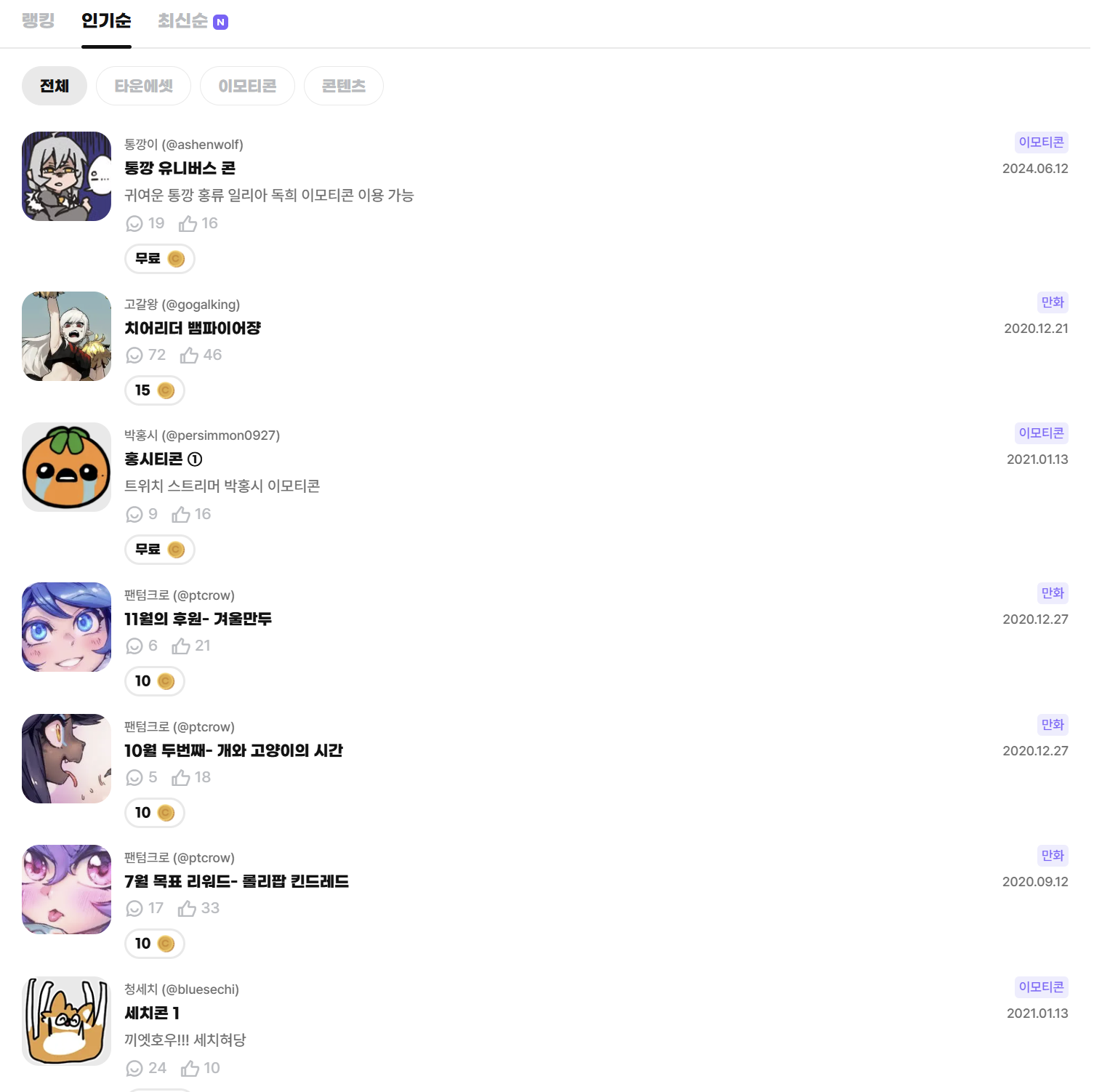Viewport: 1102px width, 1092px height.
Task: Select the 전체 filter chip
Action: [x=55, y=86]
